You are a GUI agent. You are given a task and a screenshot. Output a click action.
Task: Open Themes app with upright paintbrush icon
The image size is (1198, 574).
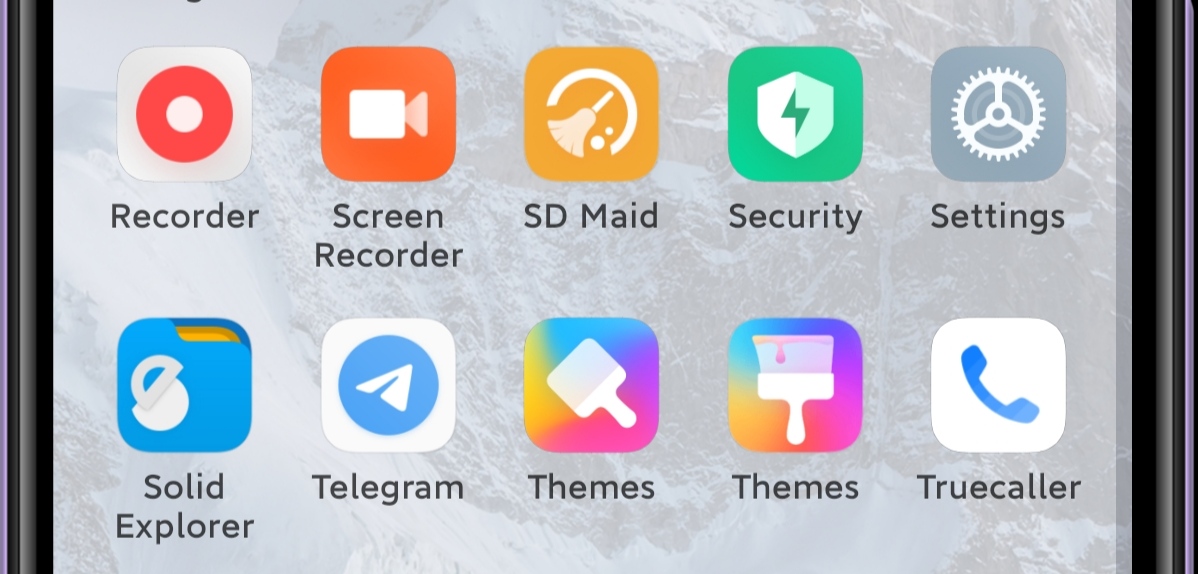coord(795,385)
